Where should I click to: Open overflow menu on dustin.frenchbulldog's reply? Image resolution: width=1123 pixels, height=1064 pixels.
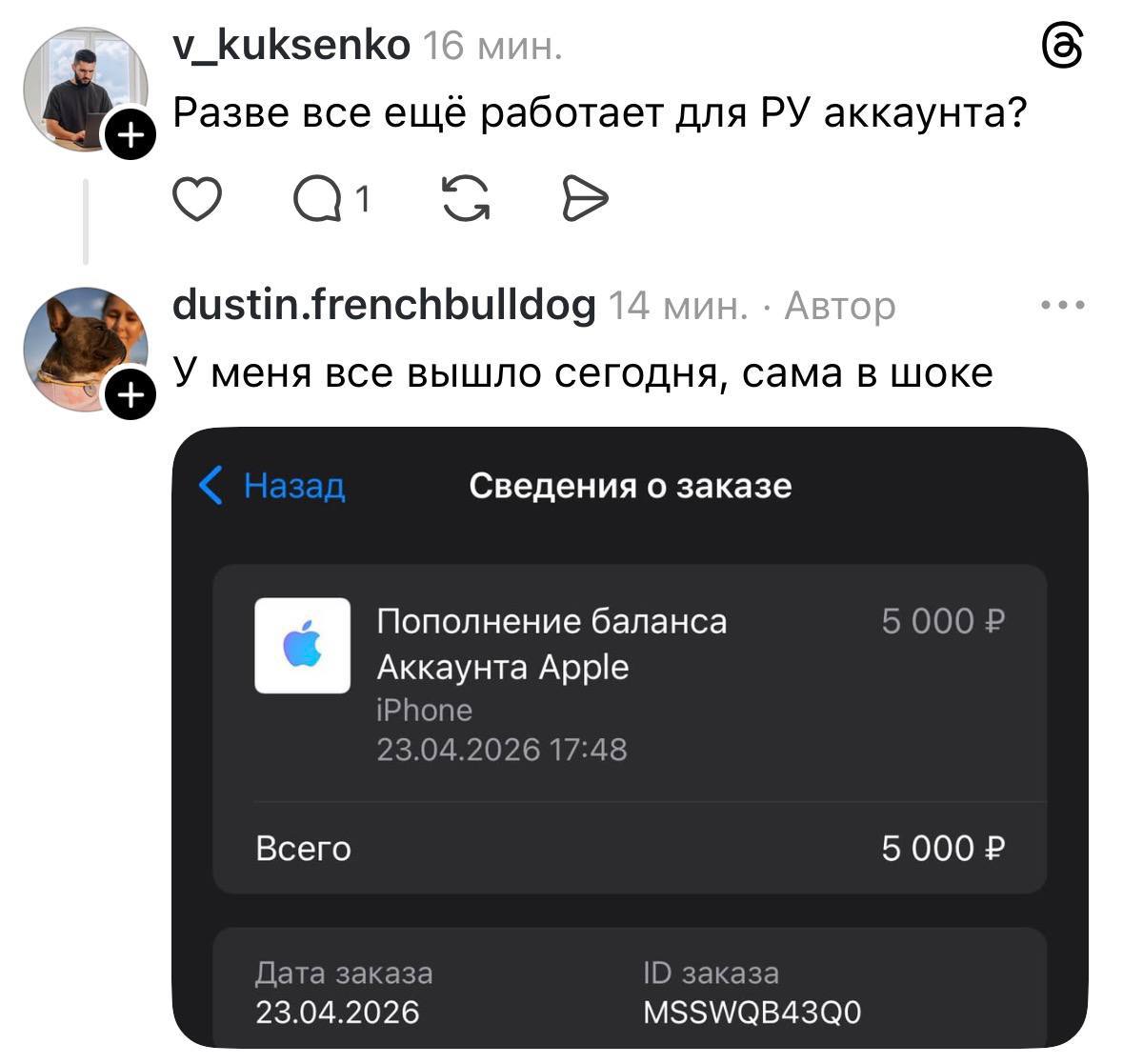tap(1062, 306)
